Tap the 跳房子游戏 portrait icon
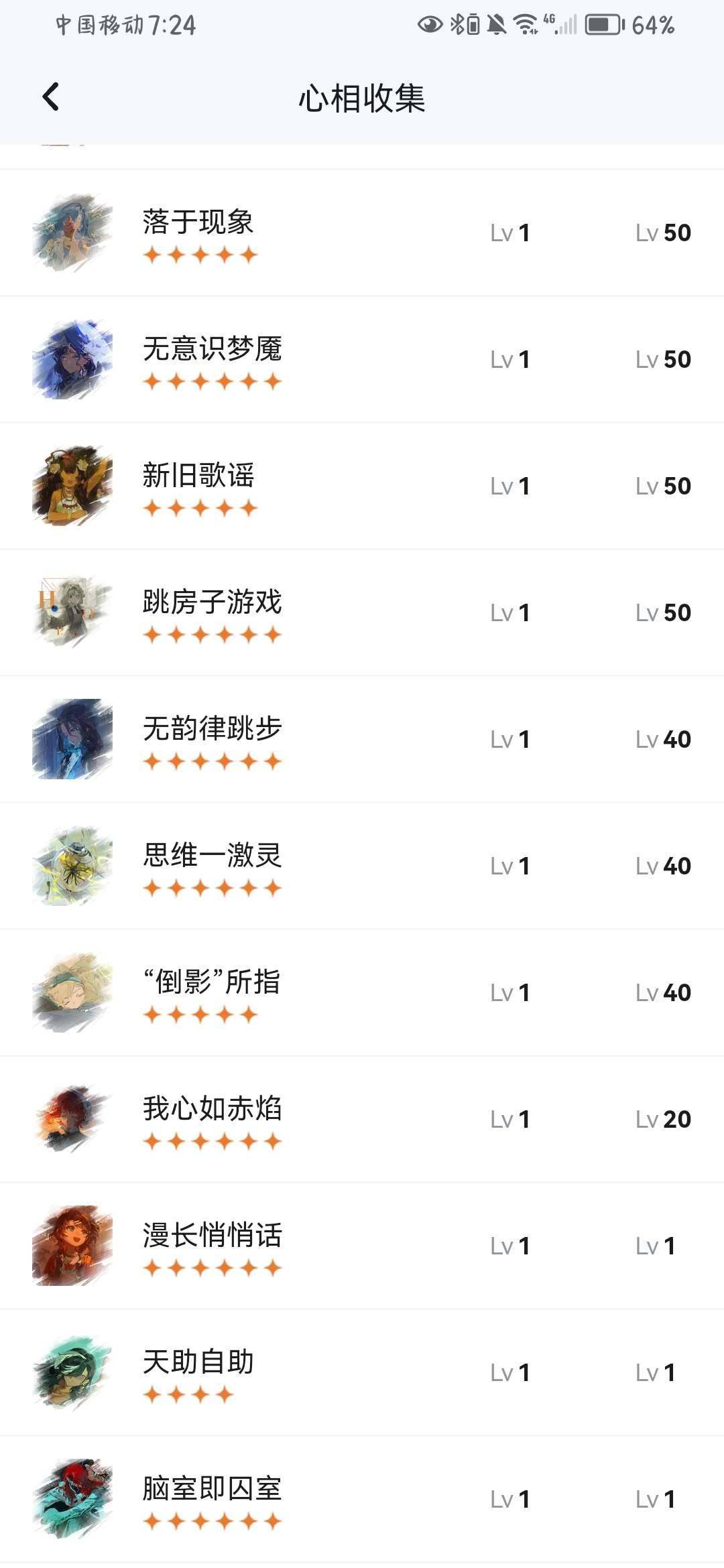This screenshot has height=1568, width=724. (x=74, y=612)
